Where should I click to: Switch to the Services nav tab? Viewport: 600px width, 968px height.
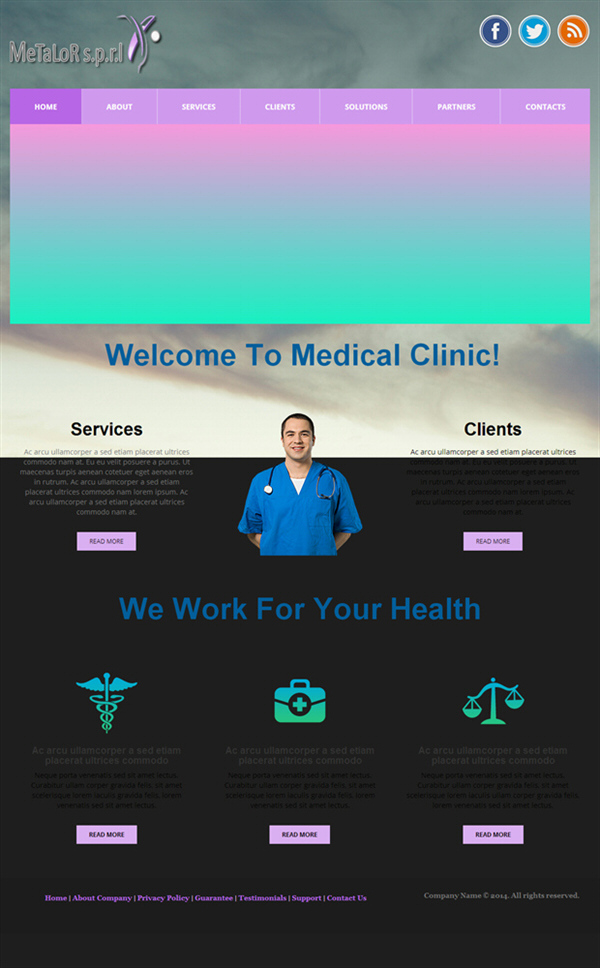point(199,107)
